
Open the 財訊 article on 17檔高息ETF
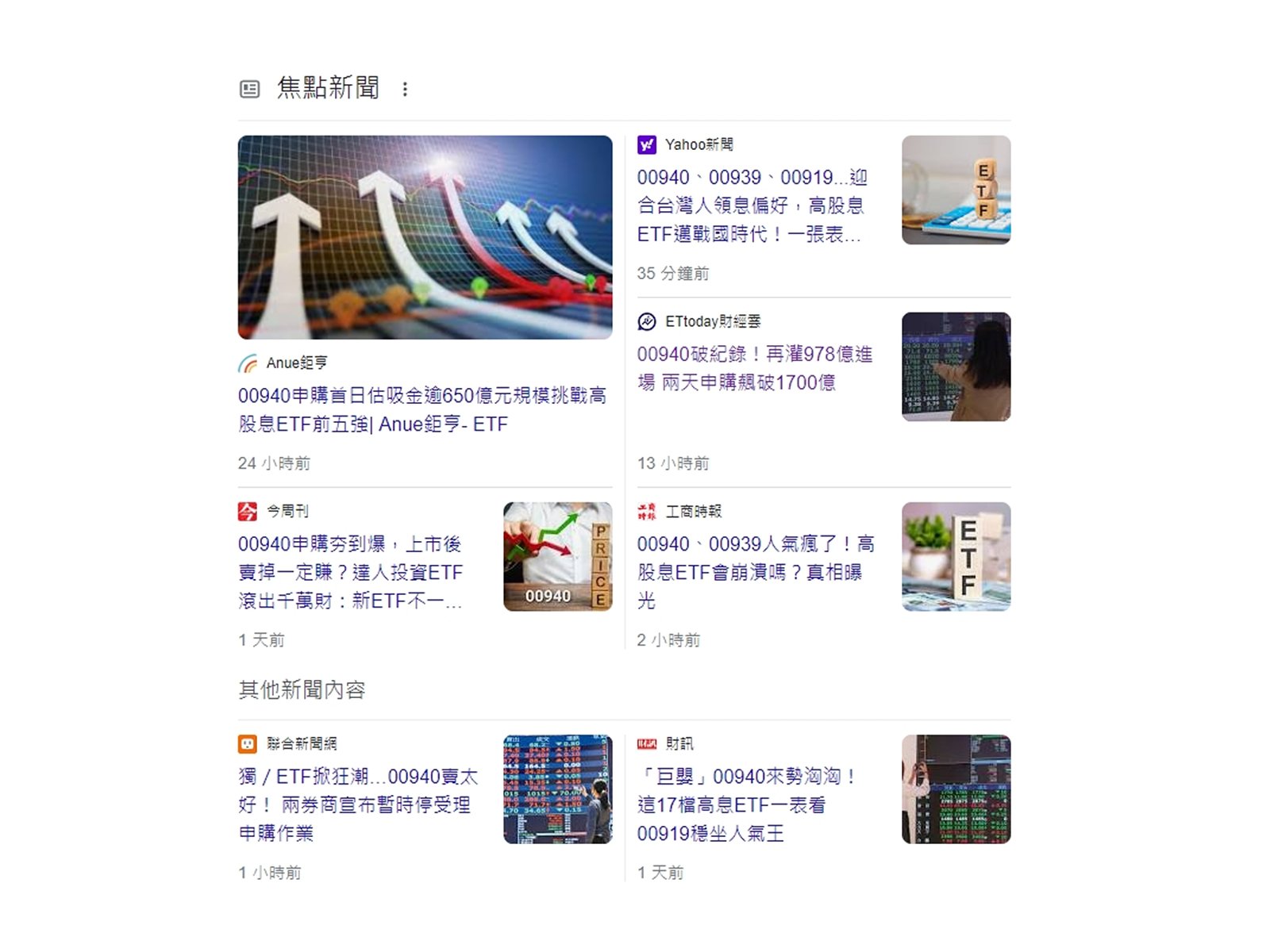(x=746, y=804)
